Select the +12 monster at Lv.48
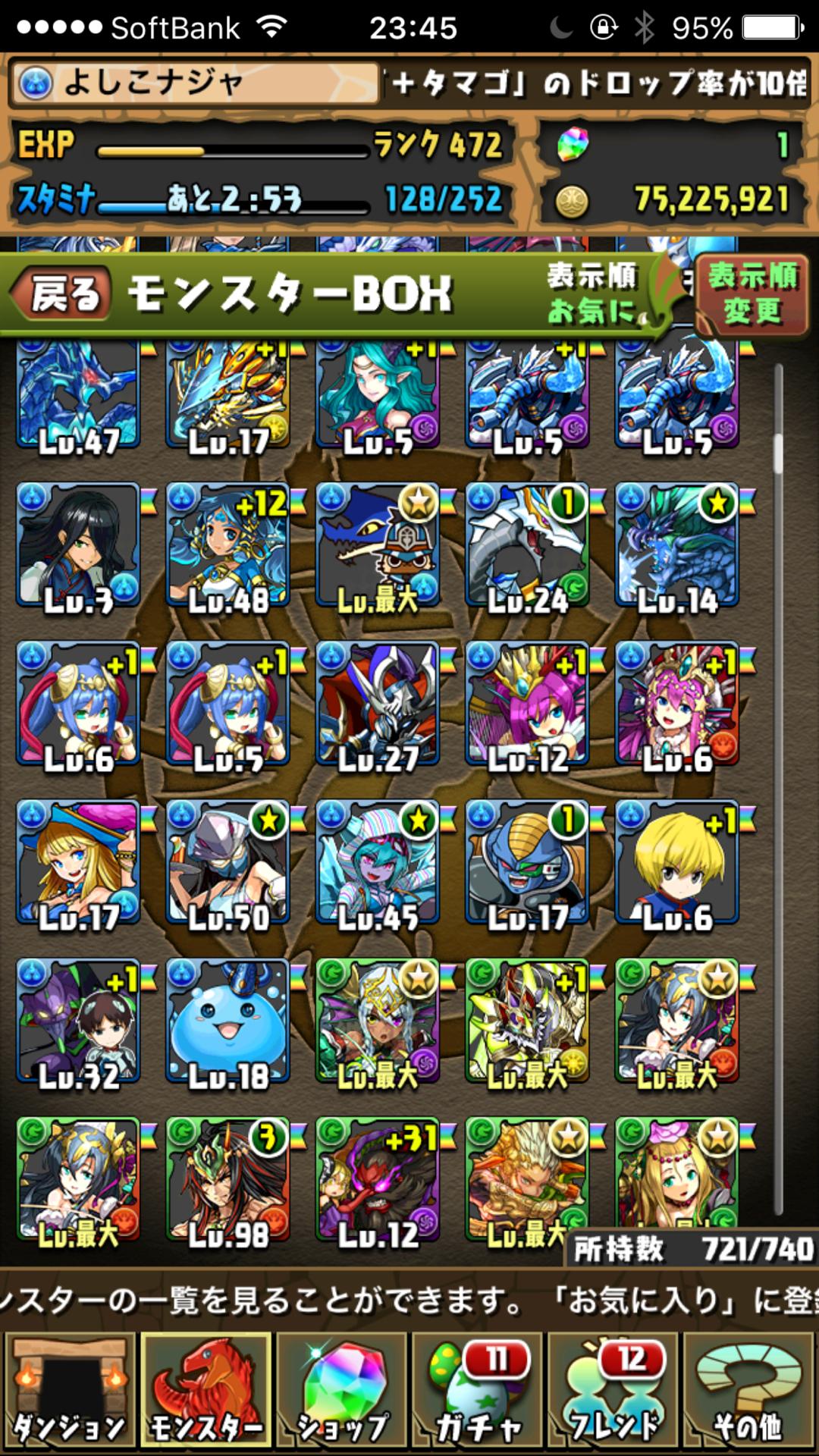Viewport: 819px width, 1456px height. (227, 546)
